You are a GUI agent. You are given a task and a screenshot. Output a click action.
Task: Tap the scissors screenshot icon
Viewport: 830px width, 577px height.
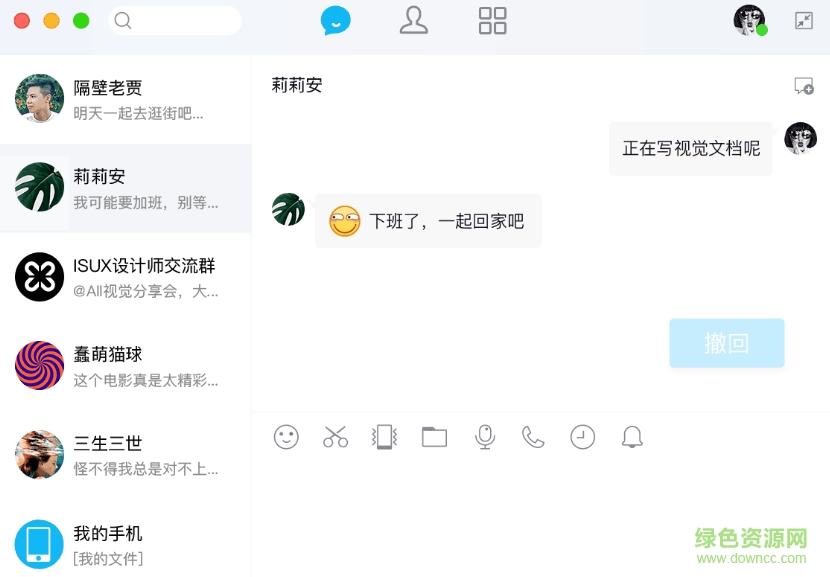tap(335, 437)
